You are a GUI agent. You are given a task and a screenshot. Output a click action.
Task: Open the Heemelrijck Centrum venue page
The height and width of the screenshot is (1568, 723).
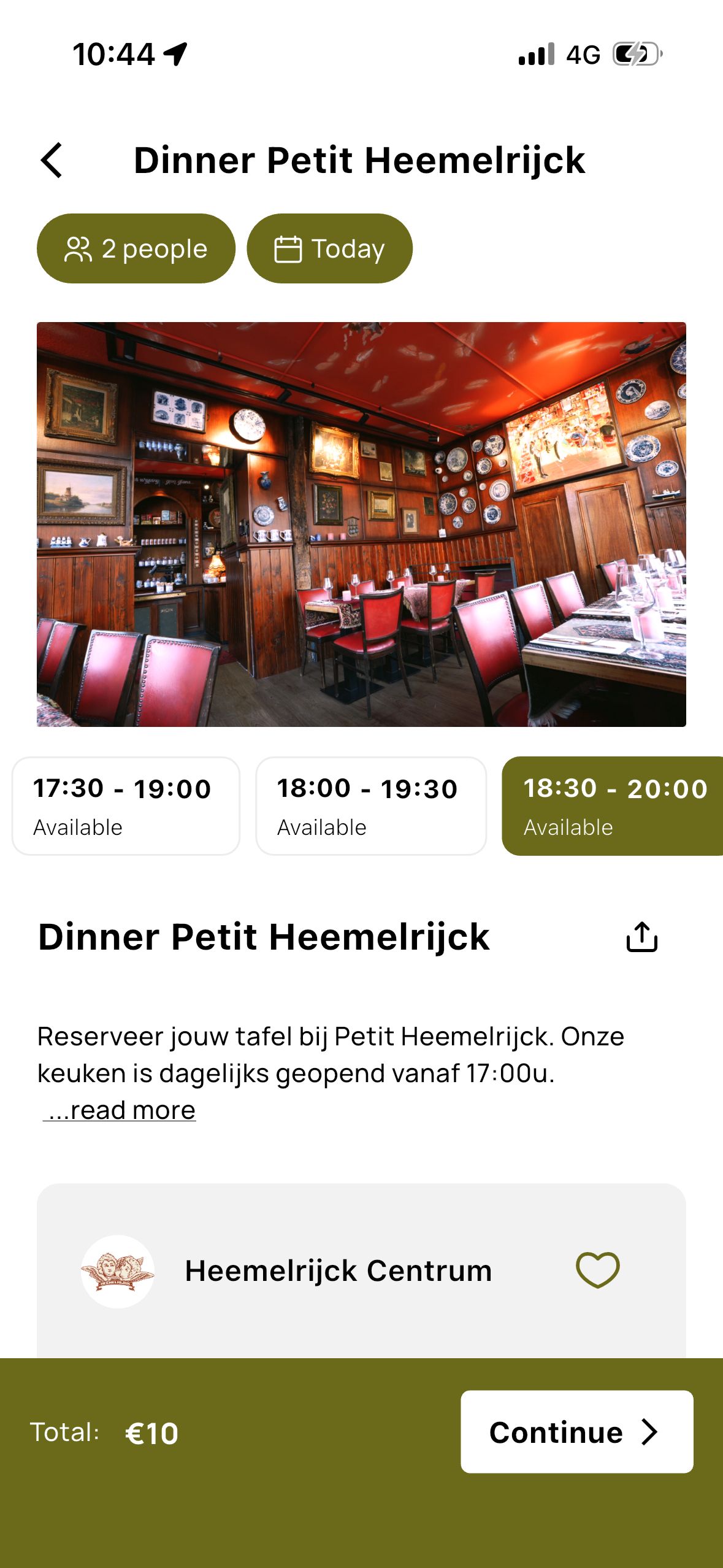(x=338, y=1270)
